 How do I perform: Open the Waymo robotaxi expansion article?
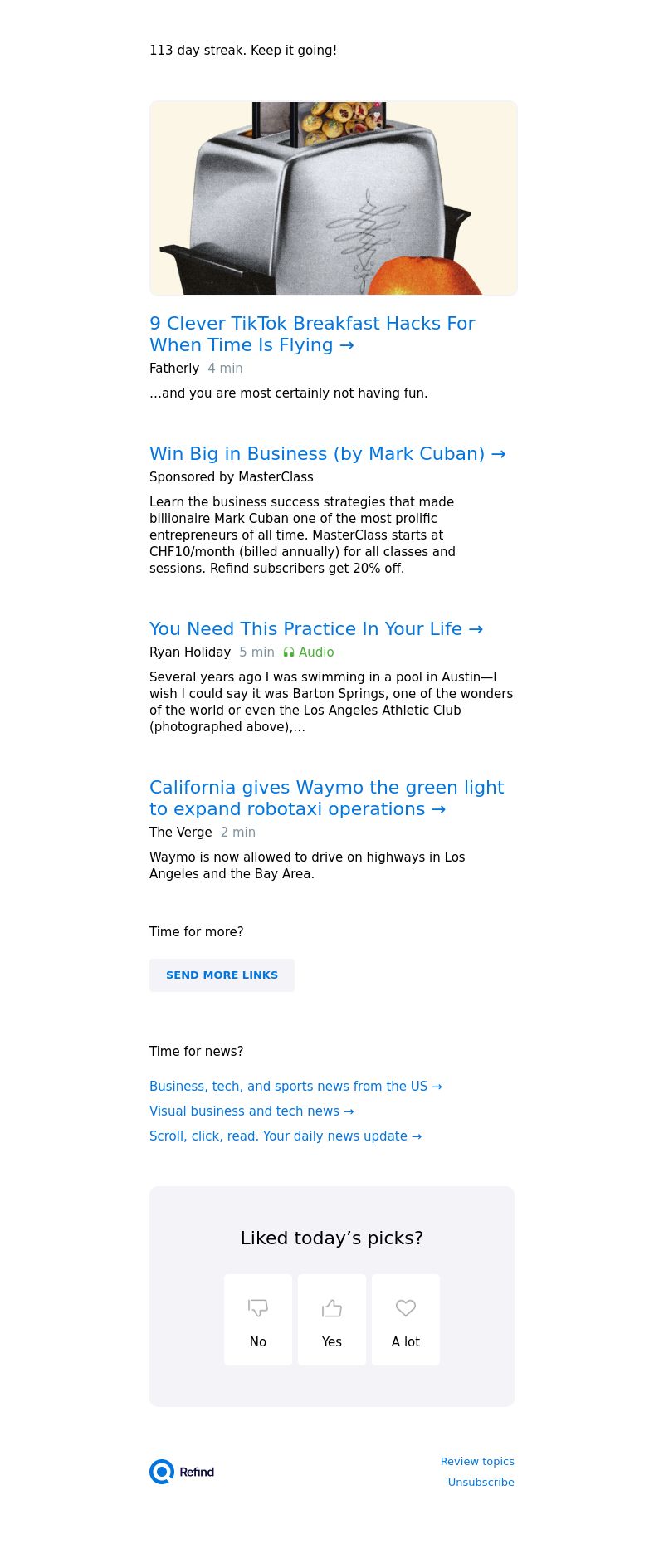(x=326, y=798)
